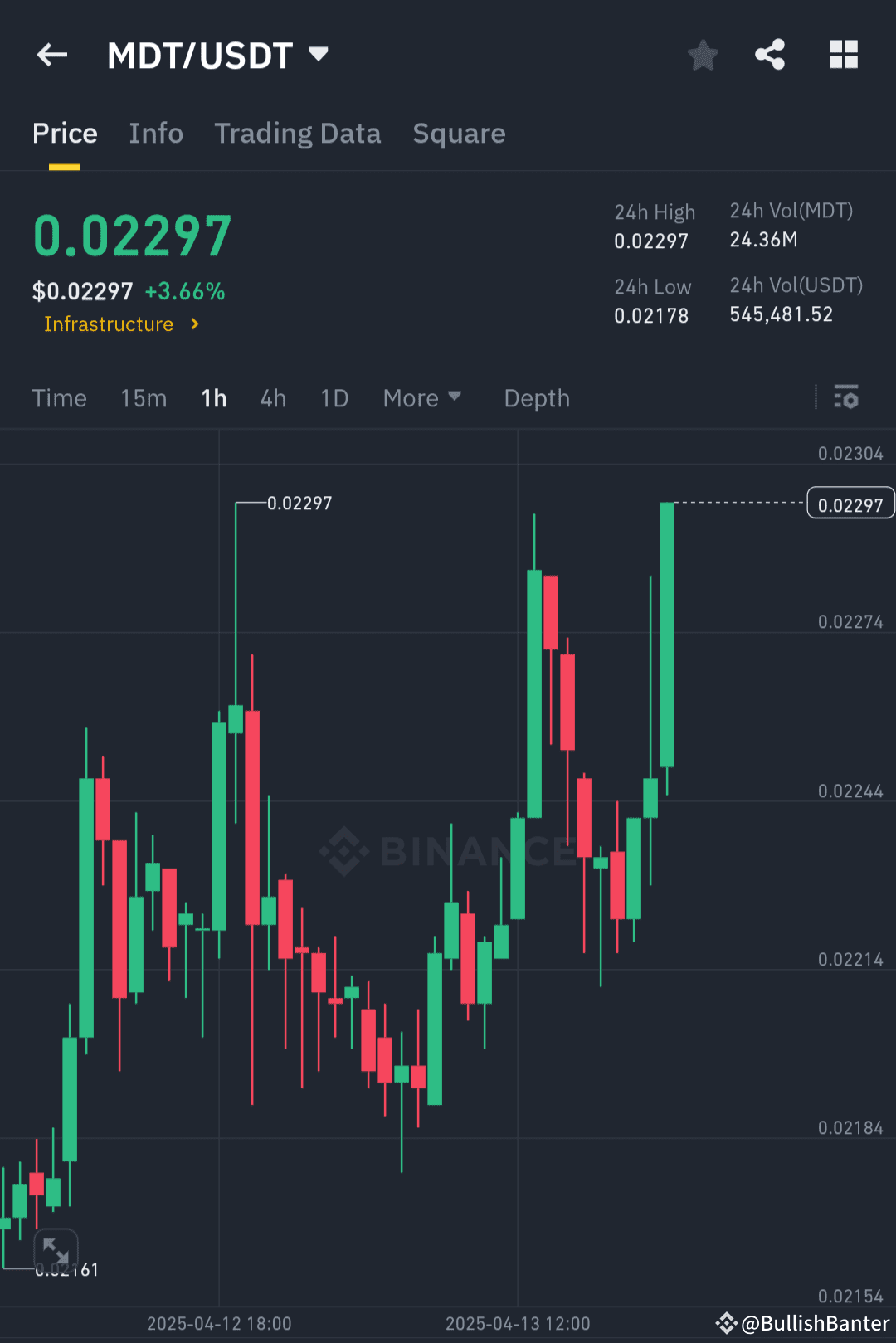Switch to the Trading Data tab

pyautogui.click(x=298, y=134)
